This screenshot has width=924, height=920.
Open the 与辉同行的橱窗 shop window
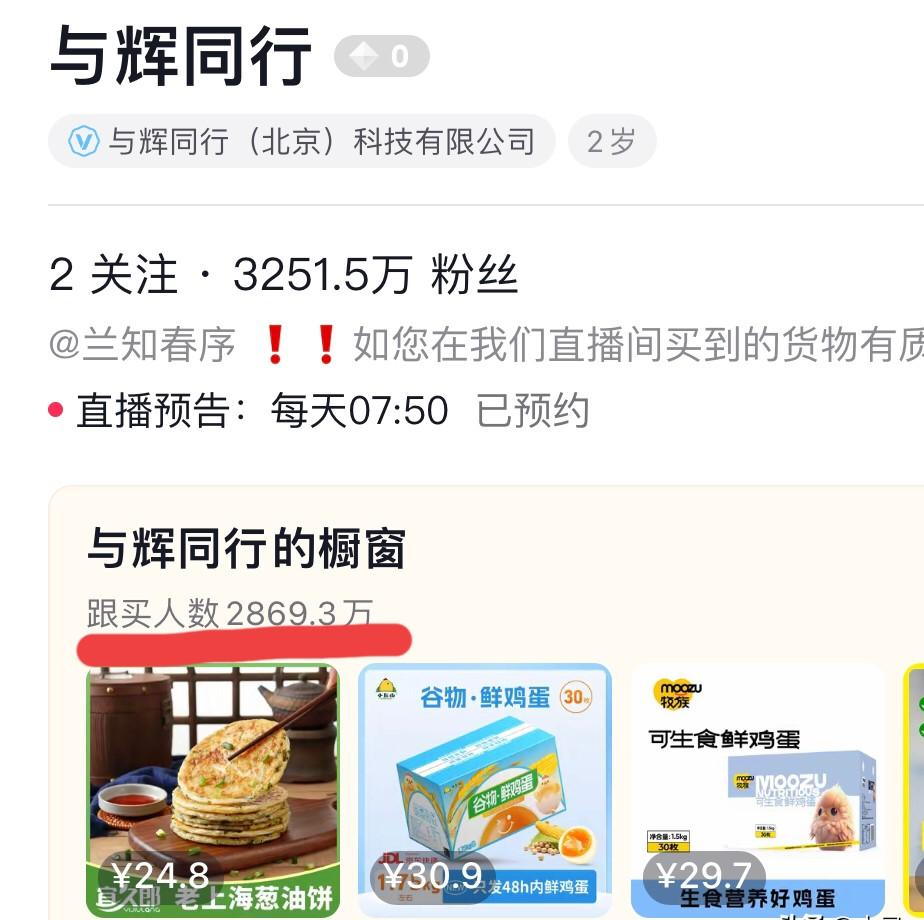(x=246, y=550)
